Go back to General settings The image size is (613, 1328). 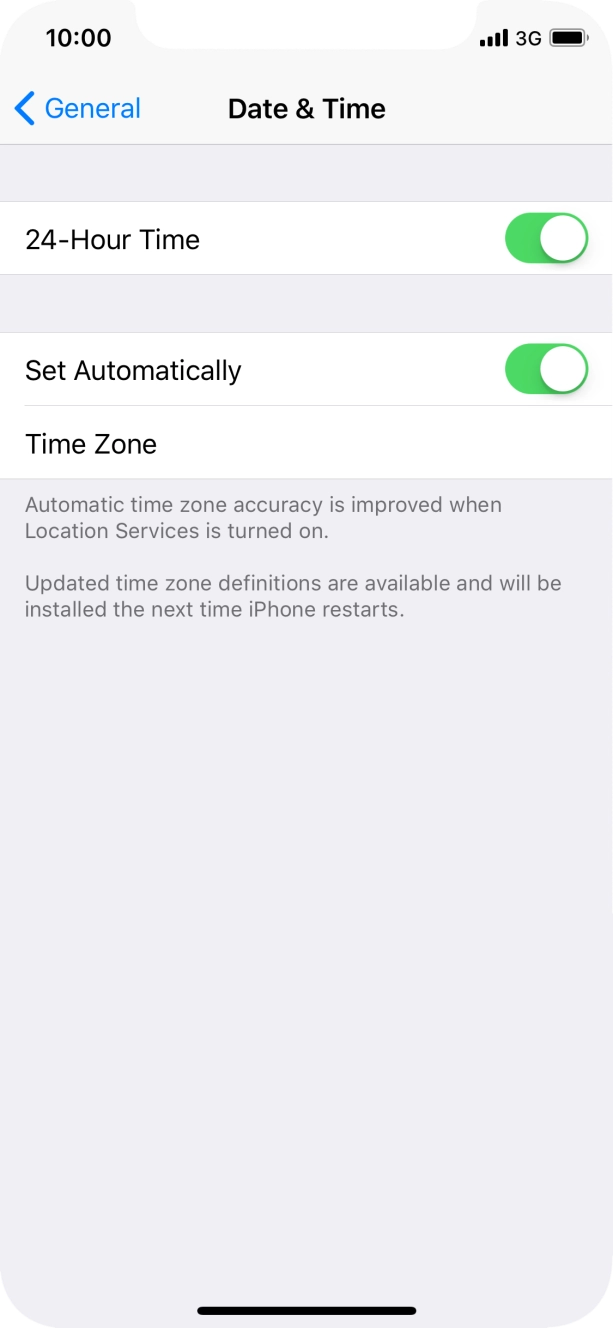(x=78, y=108)
